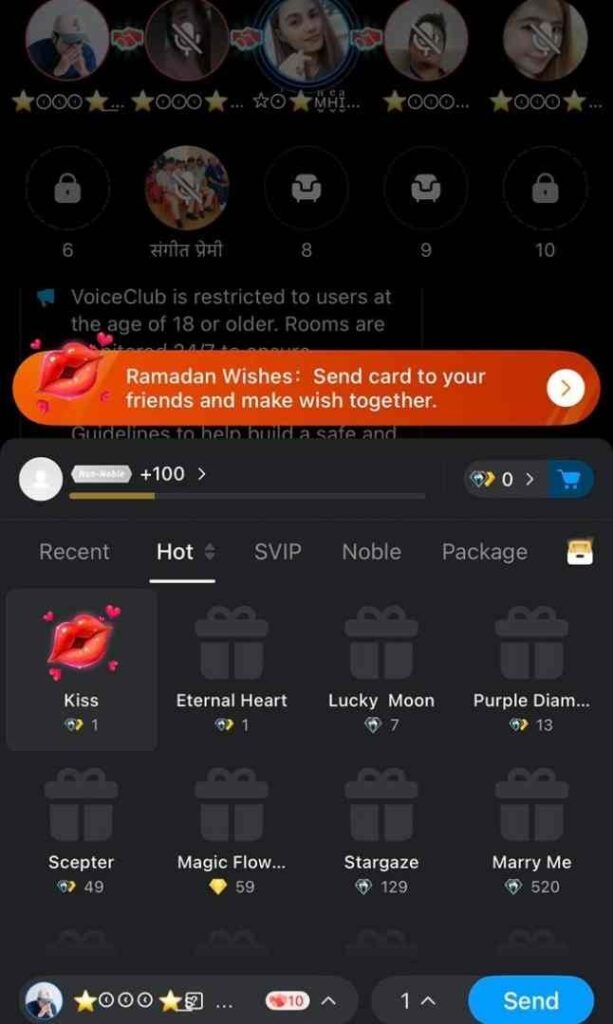Select the Stargaze gift

381,830
